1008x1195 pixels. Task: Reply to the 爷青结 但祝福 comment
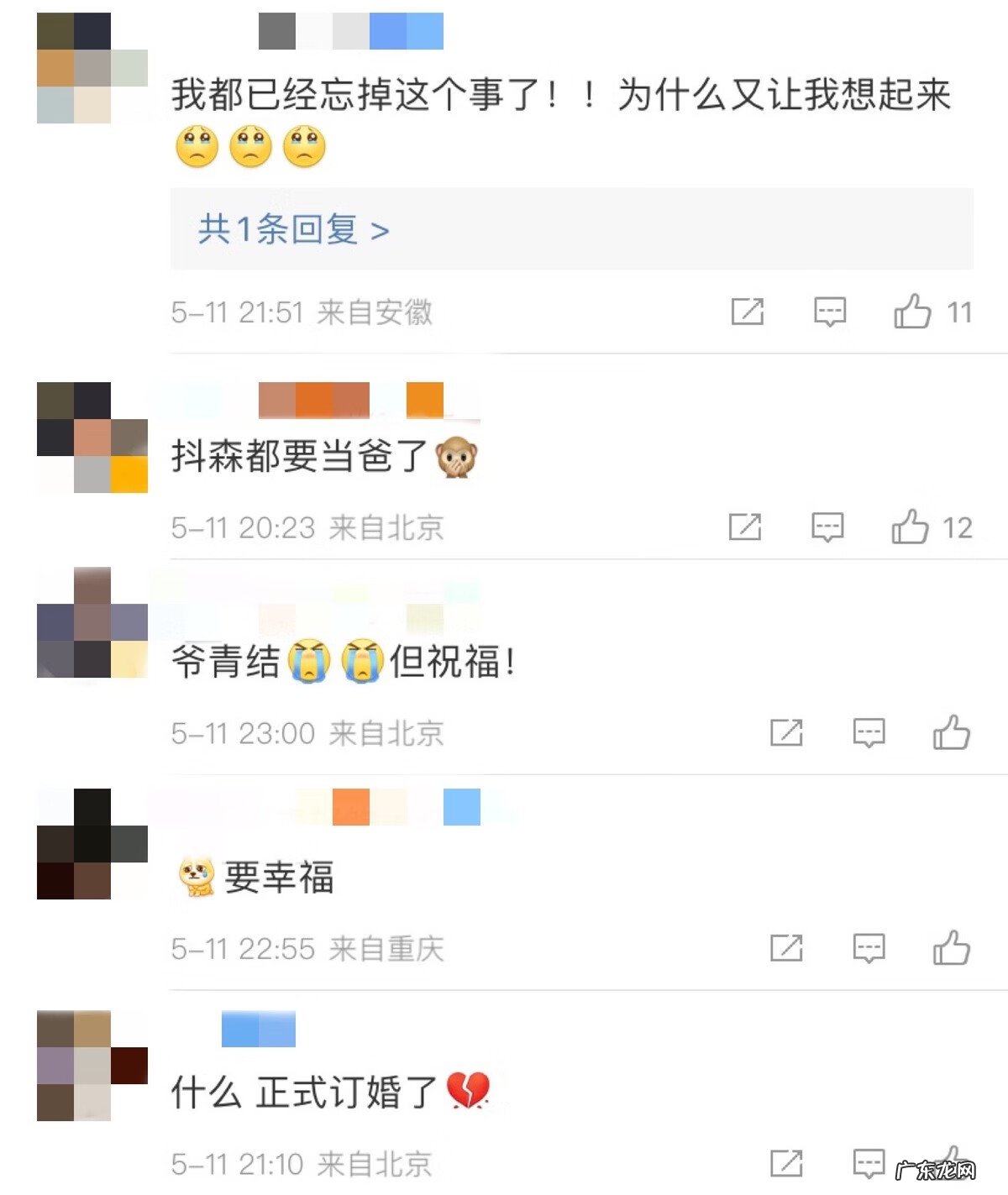(x=869, y=733)
